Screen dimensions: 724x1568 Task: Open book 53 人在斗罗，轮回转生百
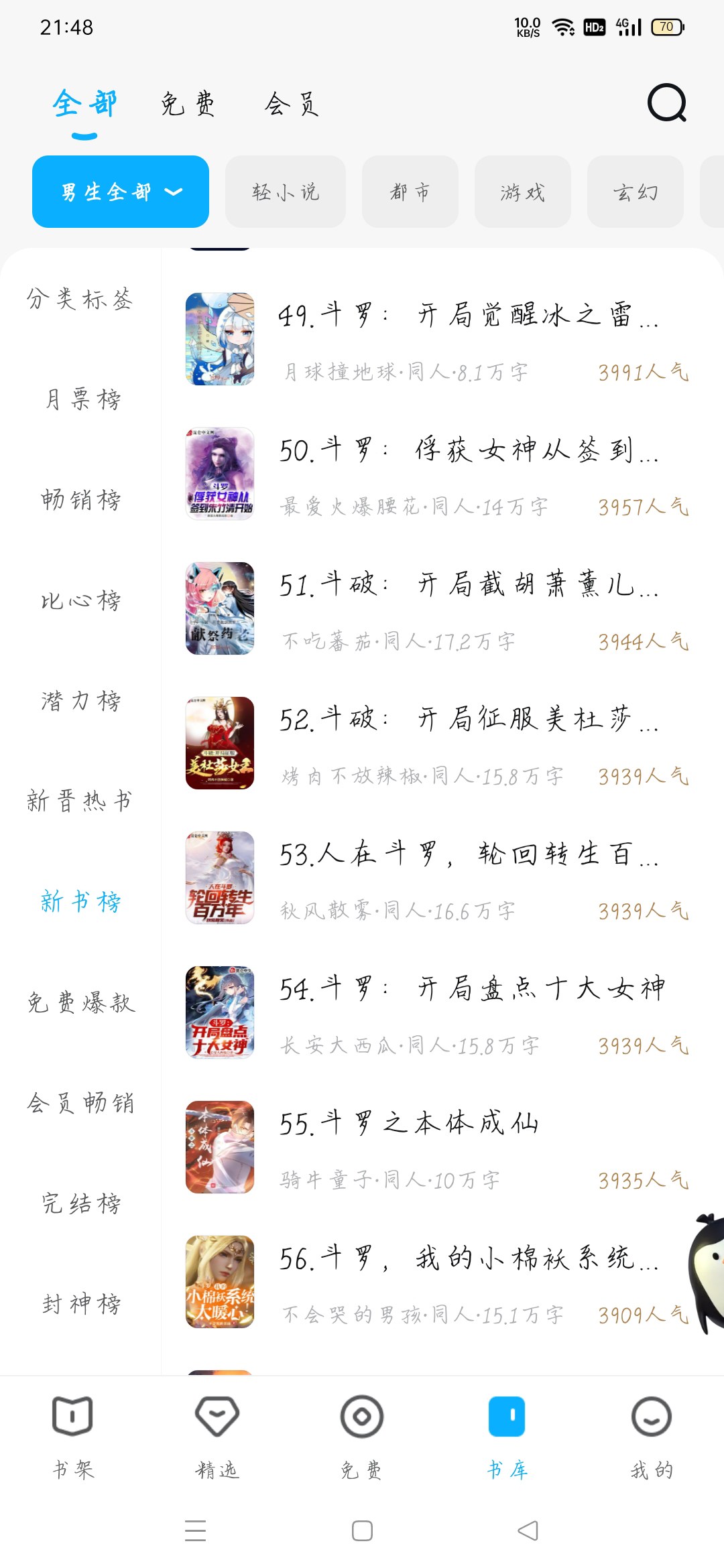tap(437, 878)
